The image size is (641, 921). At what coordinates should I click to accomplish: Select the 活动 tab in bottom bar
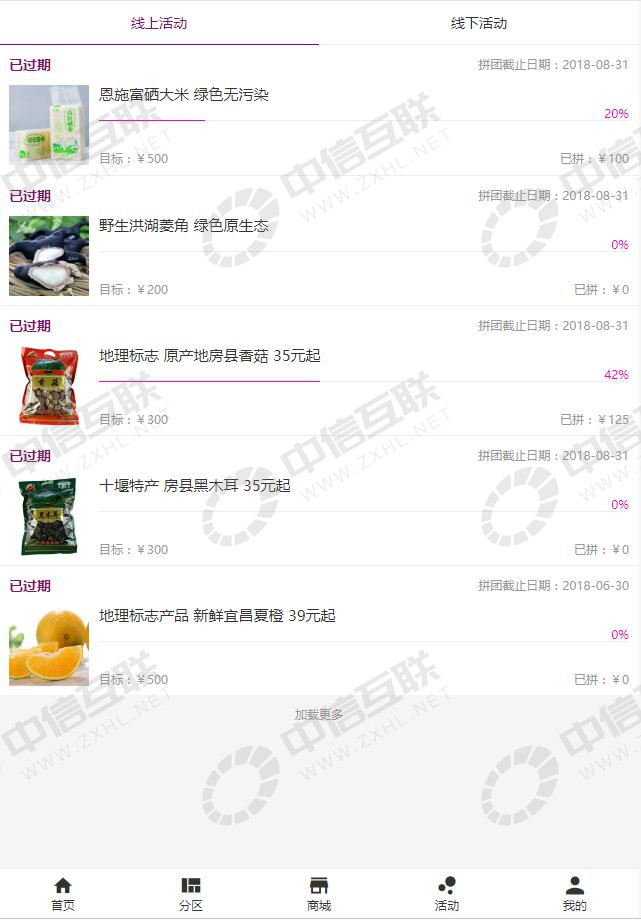pos(447,894)
